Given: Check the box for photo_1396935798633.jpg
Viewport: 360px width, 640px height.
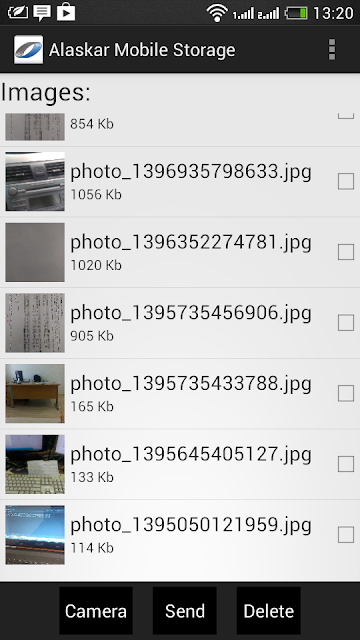Looking at the screenshot, I should tap(346, 181).
